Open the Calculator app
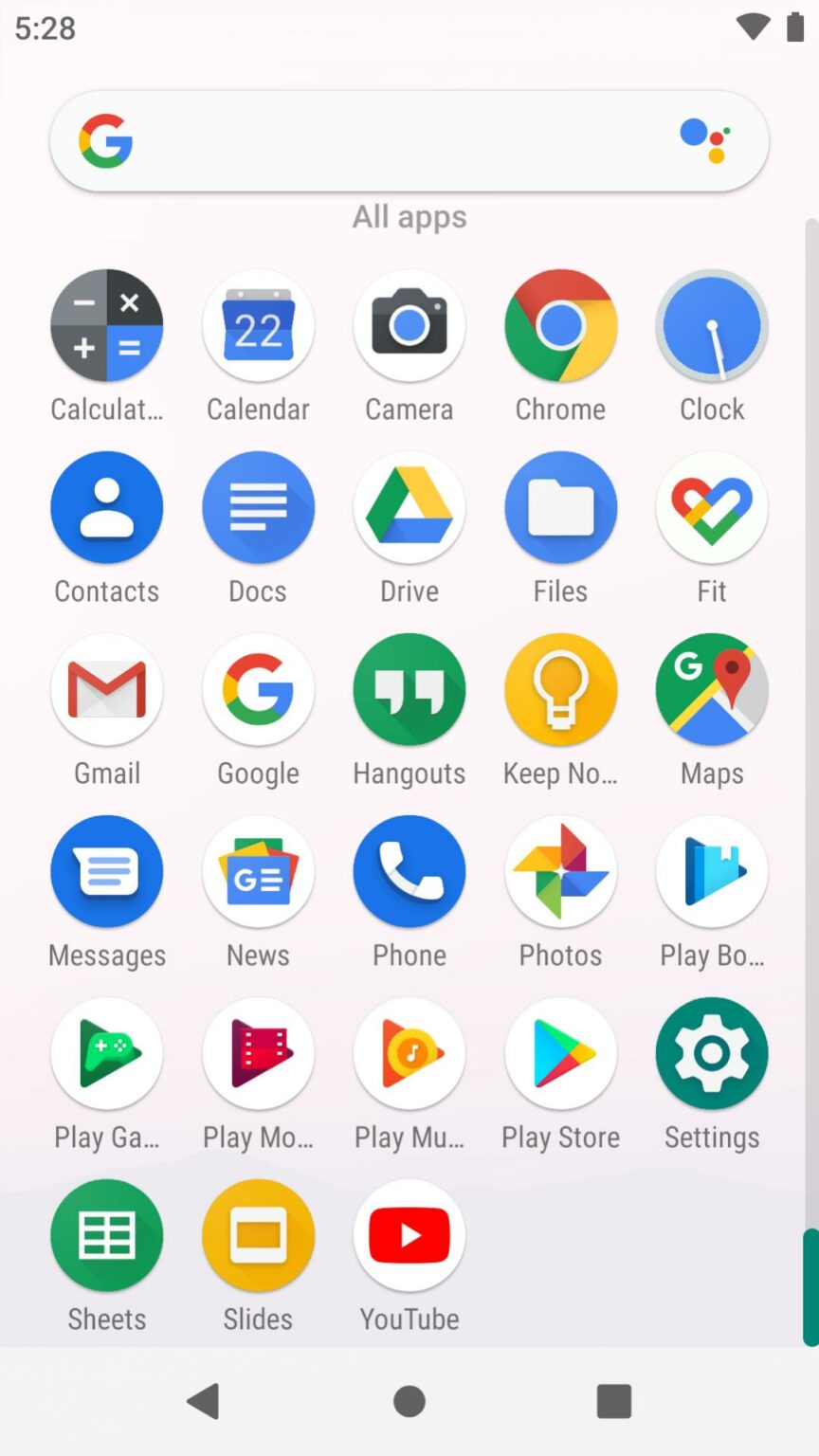 (x=107, y=326)
